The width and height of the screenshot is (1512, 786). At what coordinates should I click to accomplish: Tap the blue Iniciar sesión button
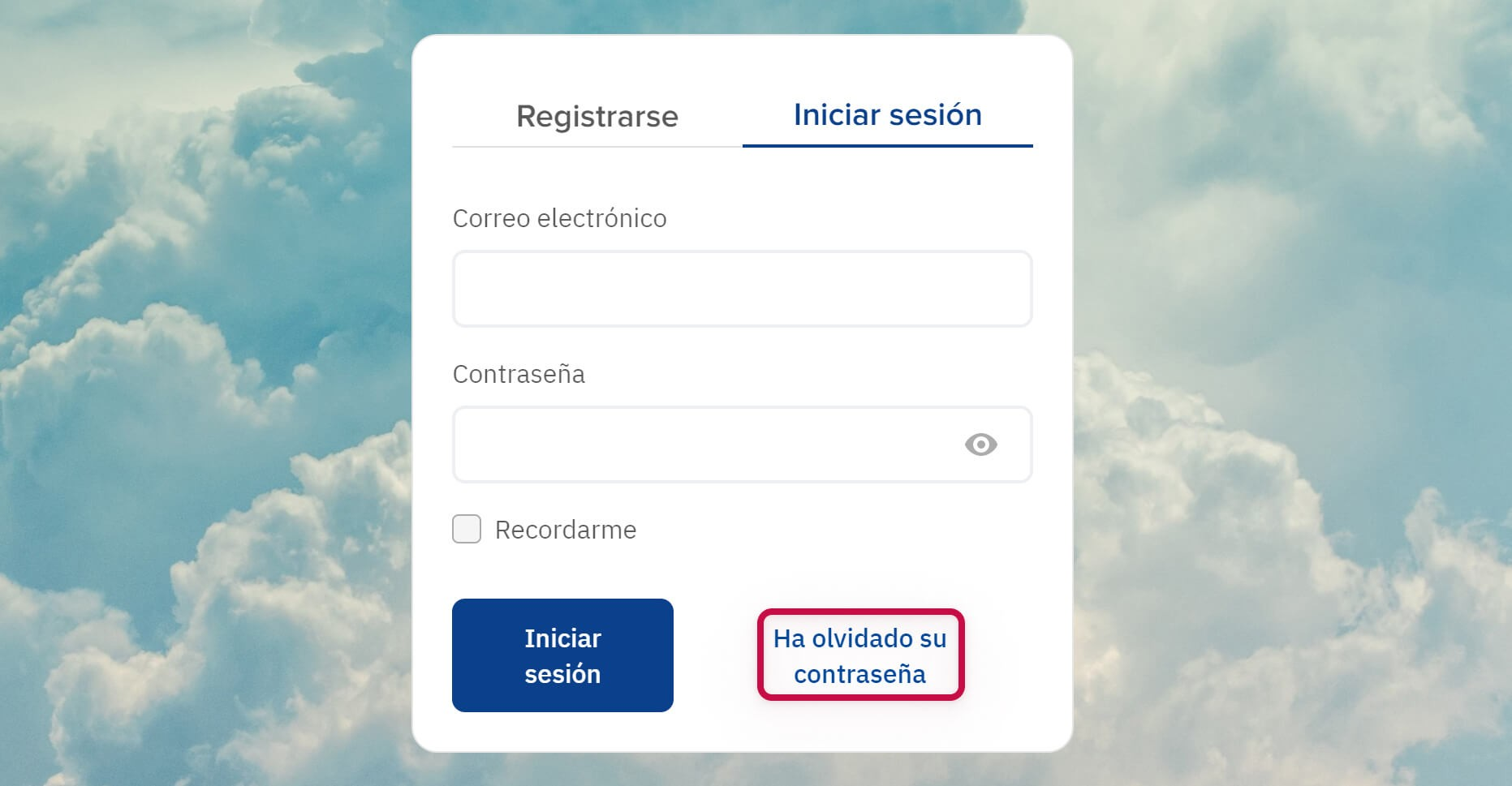(562, 655)
